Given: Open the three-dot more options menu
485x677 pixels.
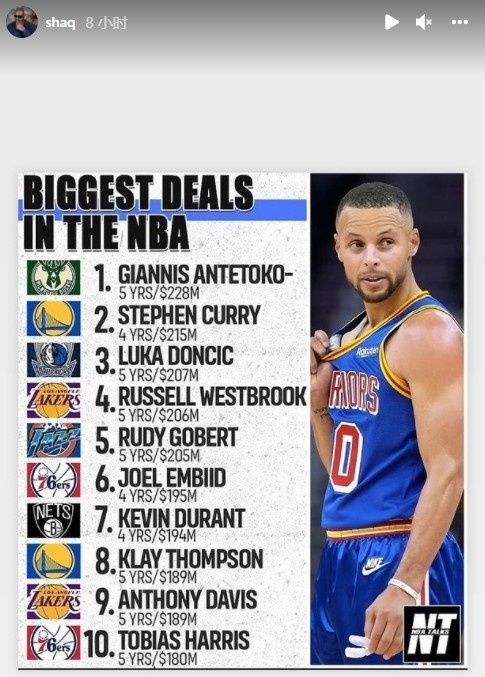Looking at the screenshot, I should (x=460, y=22).
